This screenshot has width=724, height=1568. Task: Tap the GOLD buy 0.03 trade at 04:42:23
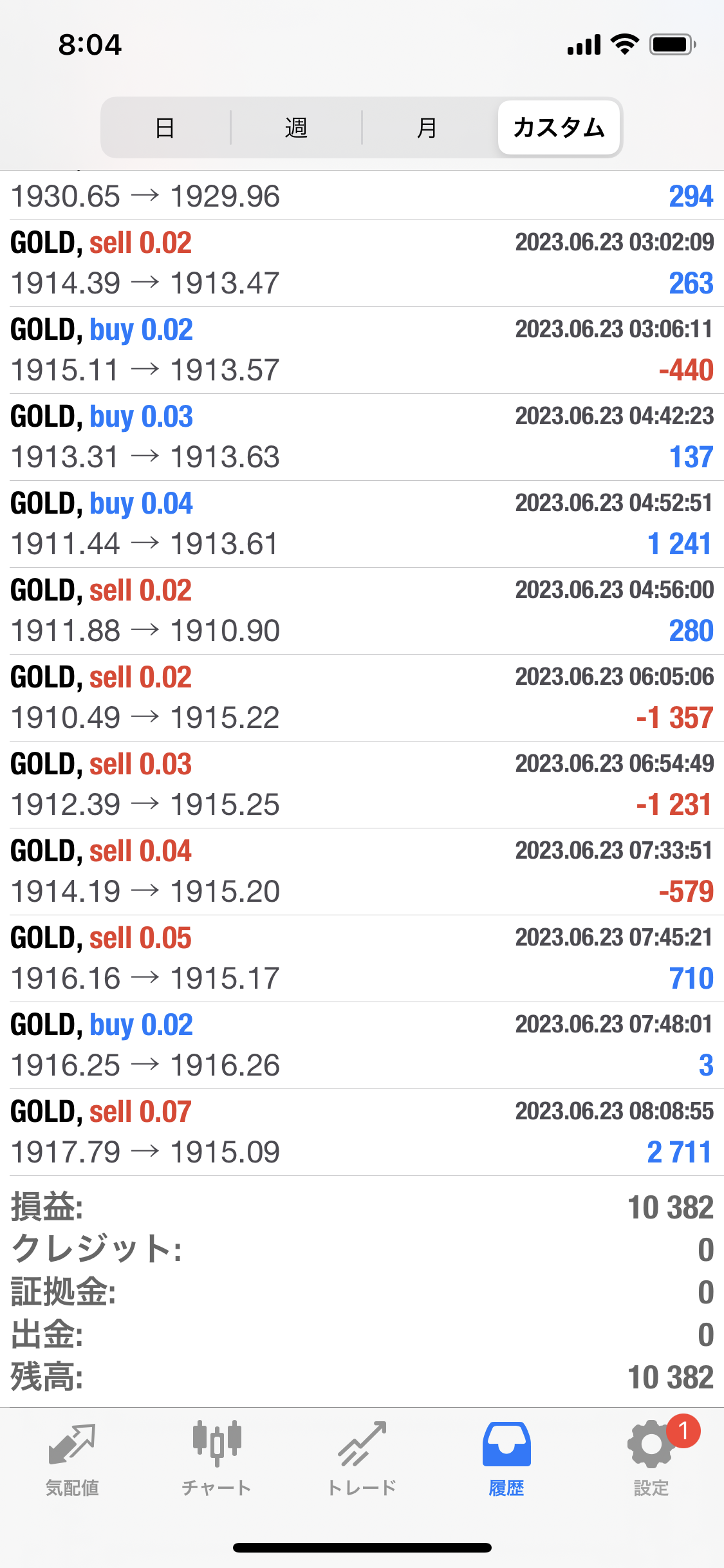[362, 437]
